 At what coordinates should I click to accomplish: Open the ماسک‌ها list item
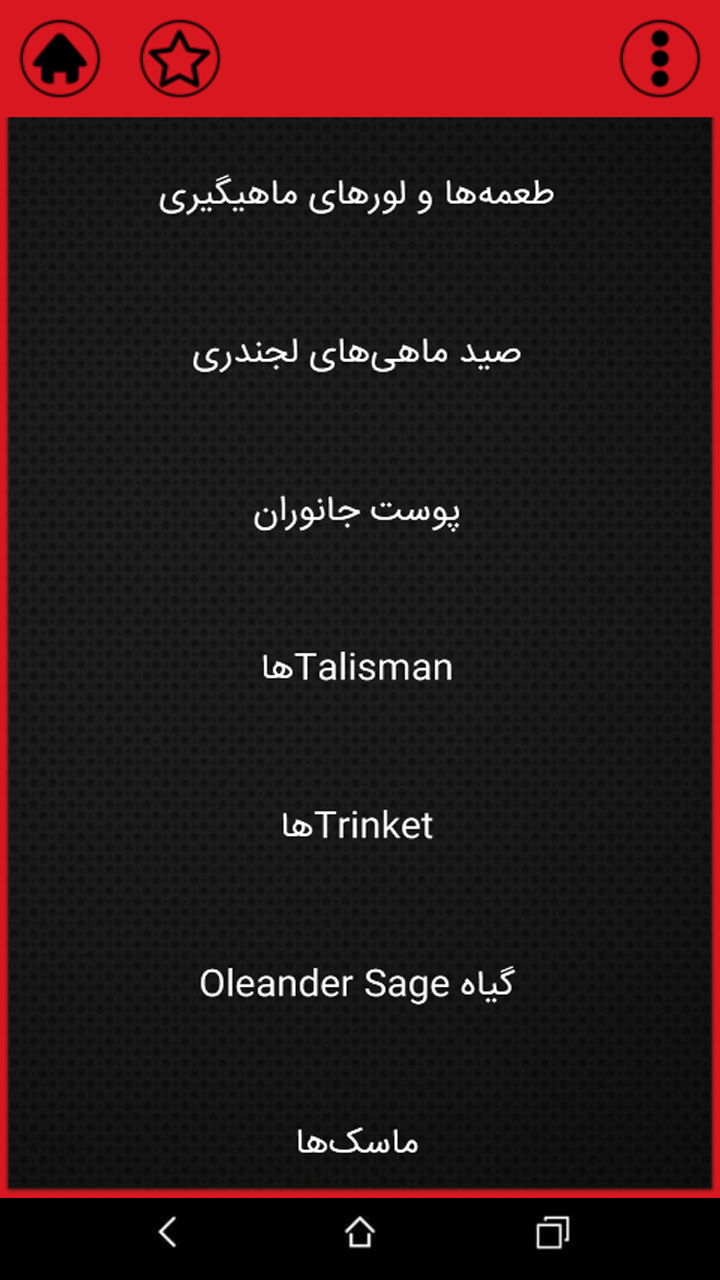click(357, 1141)
